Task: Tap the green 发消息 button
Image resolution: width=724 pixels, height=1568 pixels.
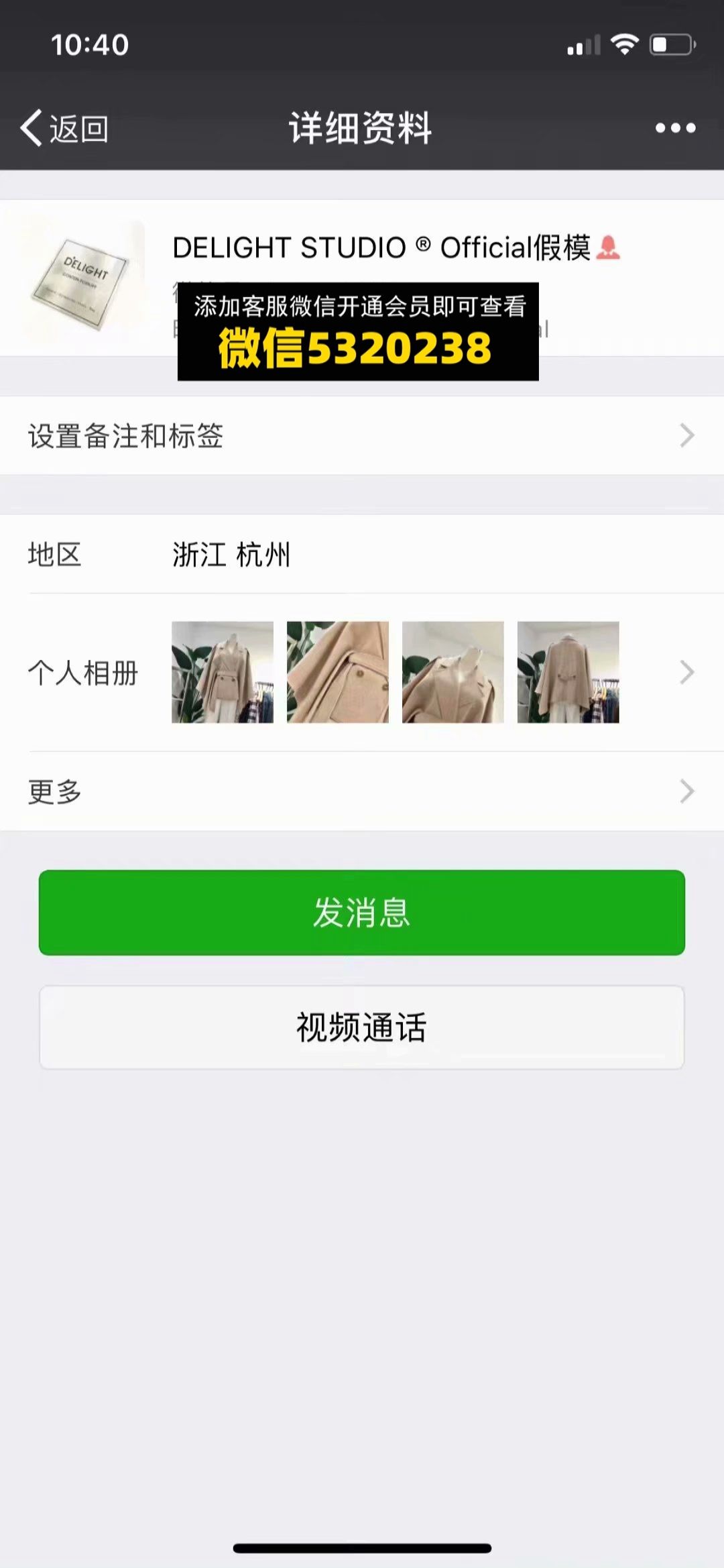Action: coord(362,913)
